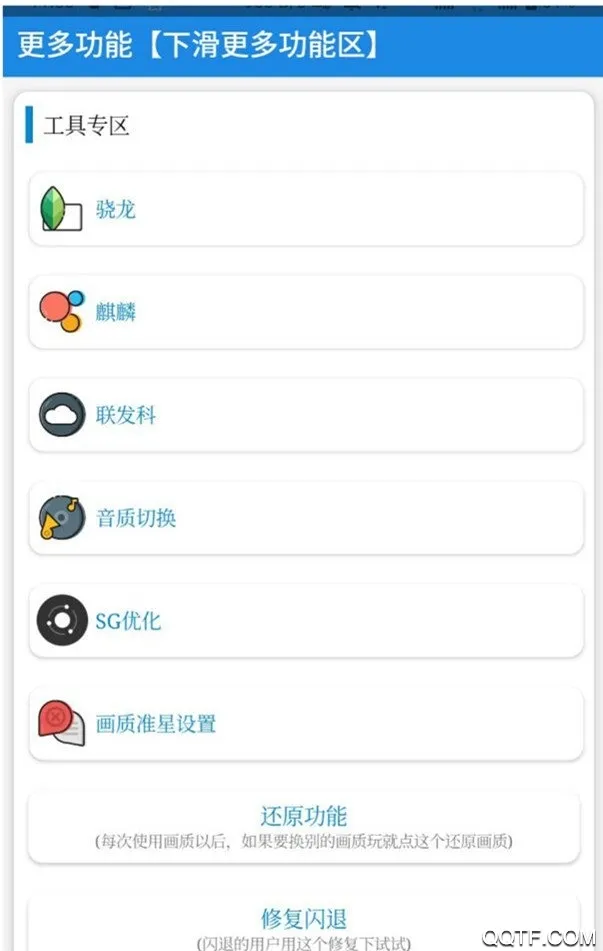Go to 音质切换

[x=305, y=518]
